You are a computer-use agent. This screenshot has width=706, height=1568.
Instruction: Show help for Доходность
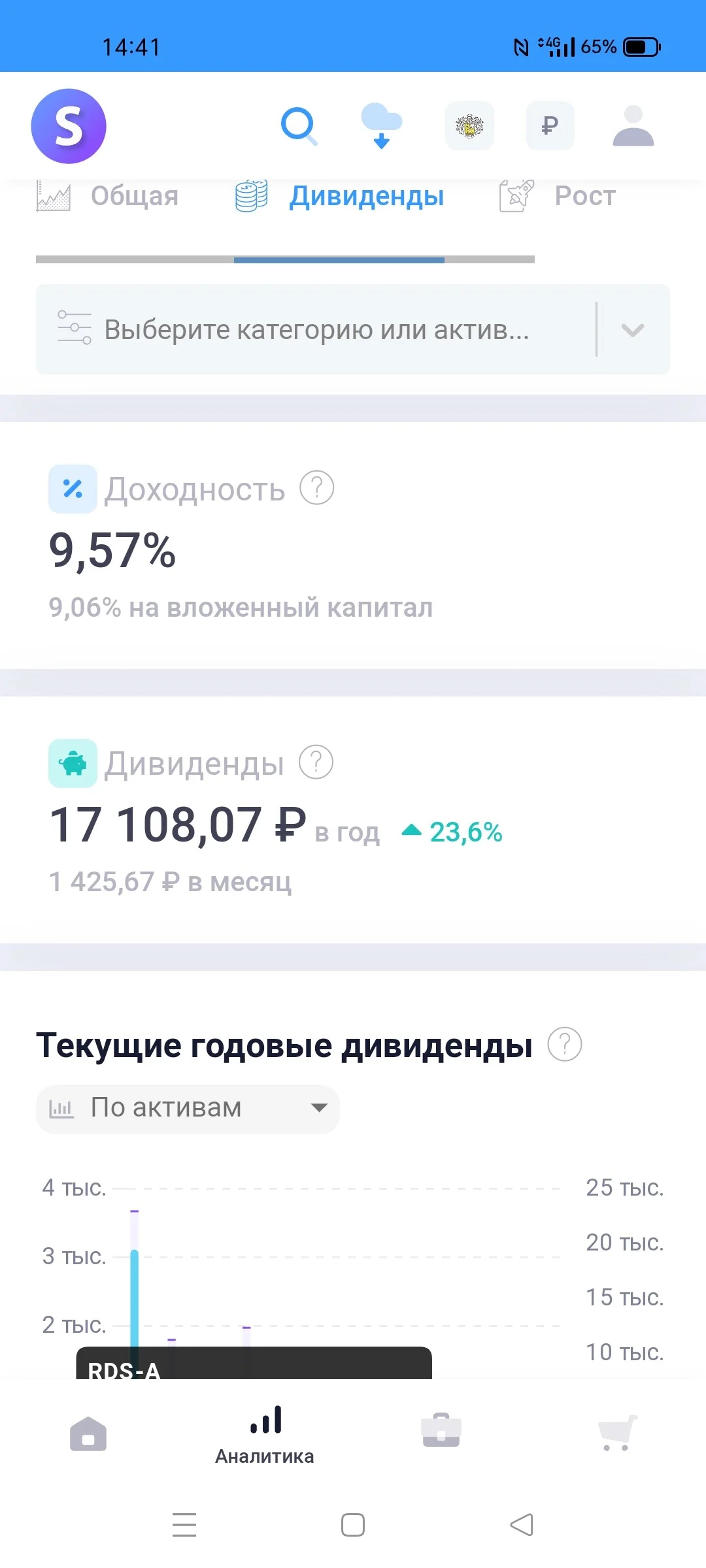point(317,488)
